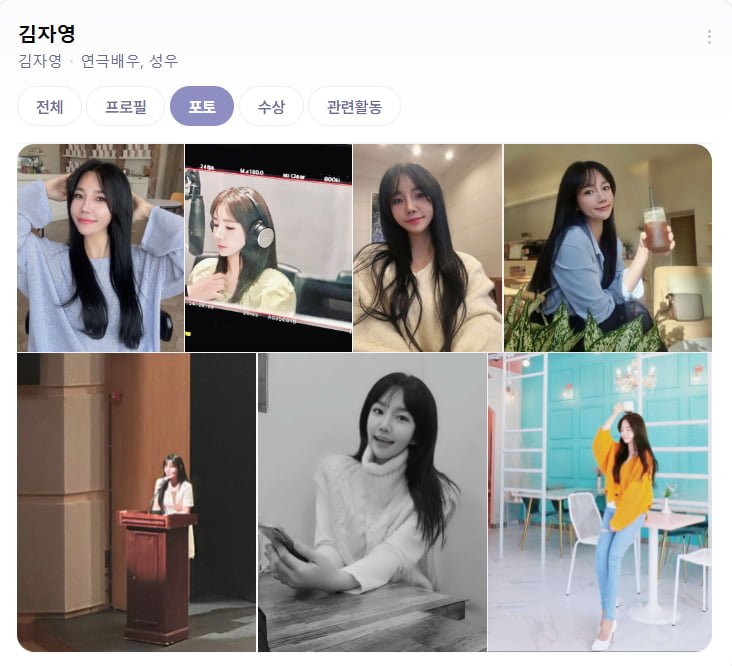The height and width of the screenshot is (666, 732).
Task: View the cream sweater selfie photo
Action: [427, 248]
